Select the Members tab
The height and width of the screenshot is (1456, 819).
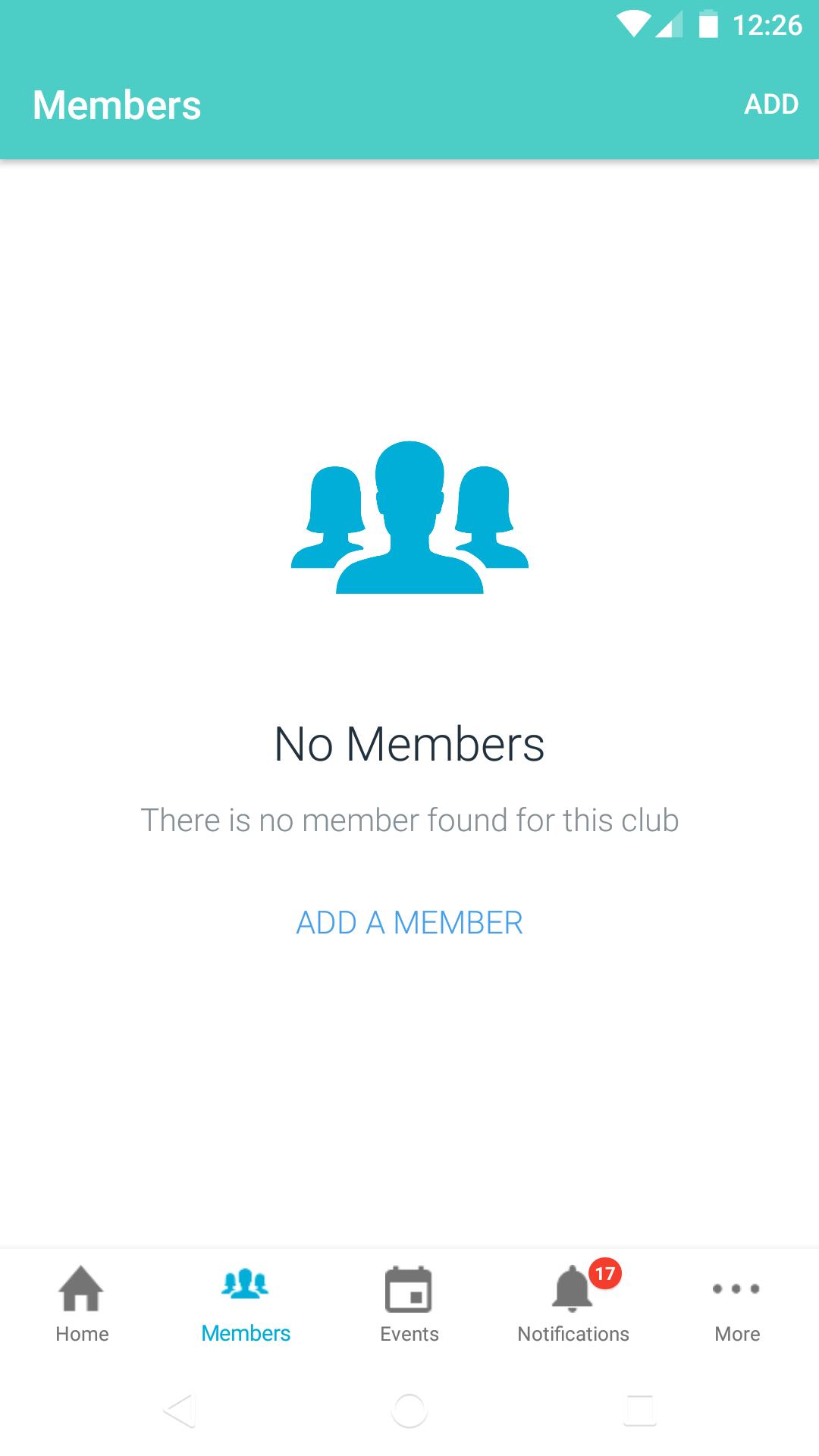(246, 1306)
